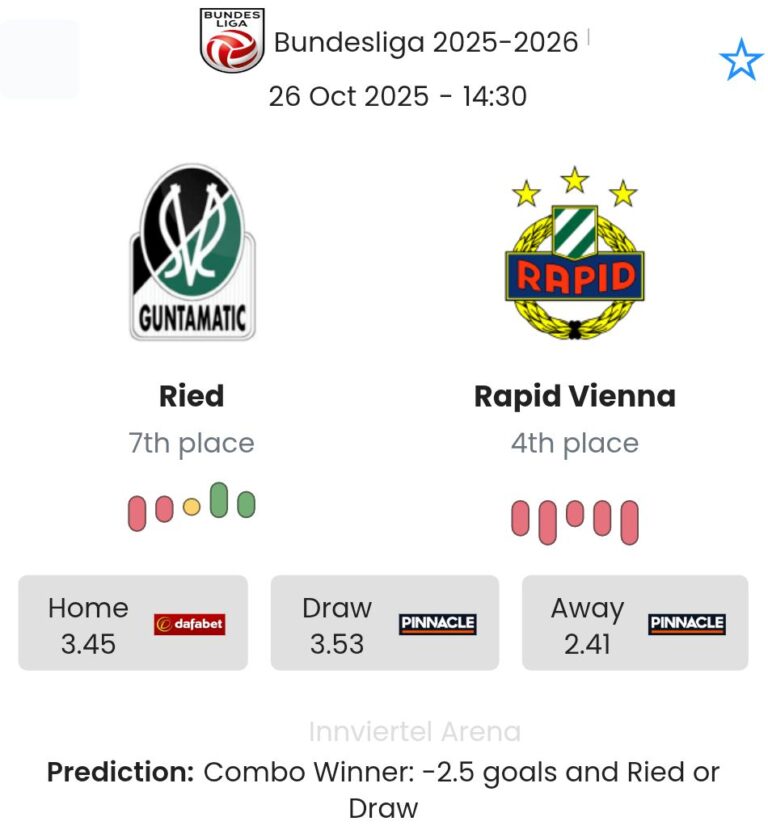Open the Bundesliga 2025-2026 league page
This screenshot has height=834, width=768.
click(425, 43)
